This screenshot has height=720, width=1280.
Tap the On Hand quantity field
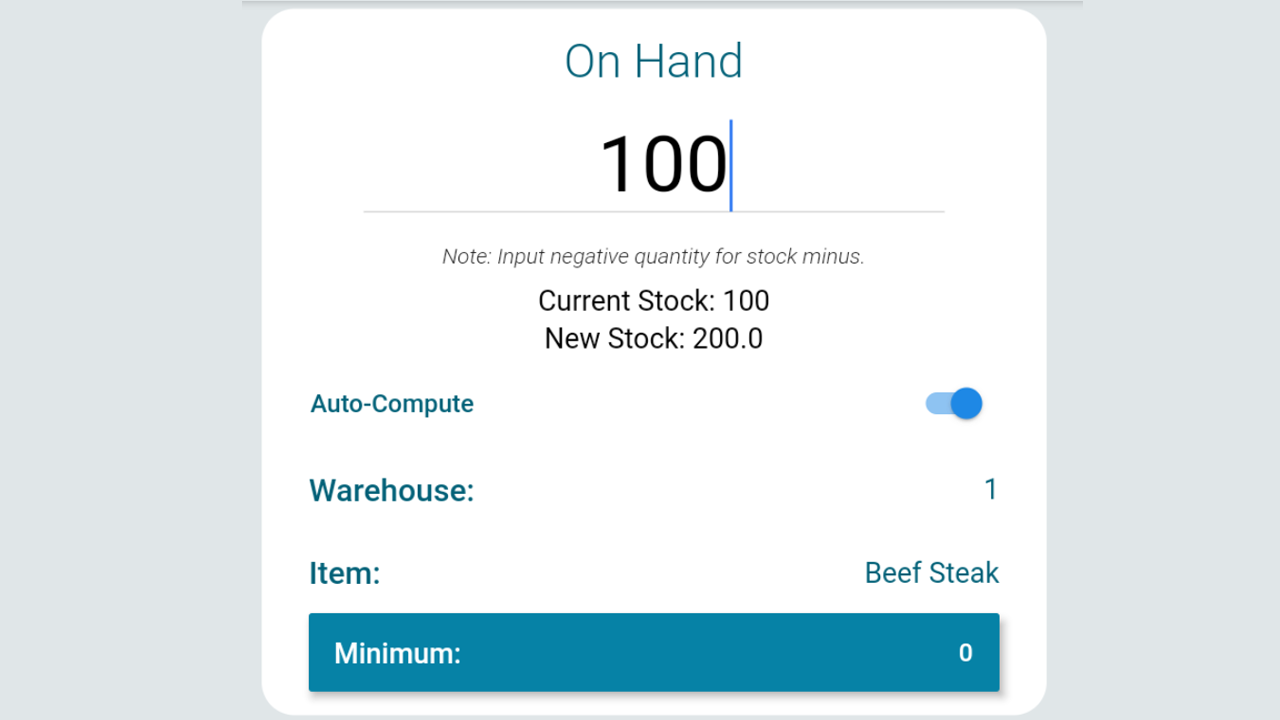click(x=654, y=165)
